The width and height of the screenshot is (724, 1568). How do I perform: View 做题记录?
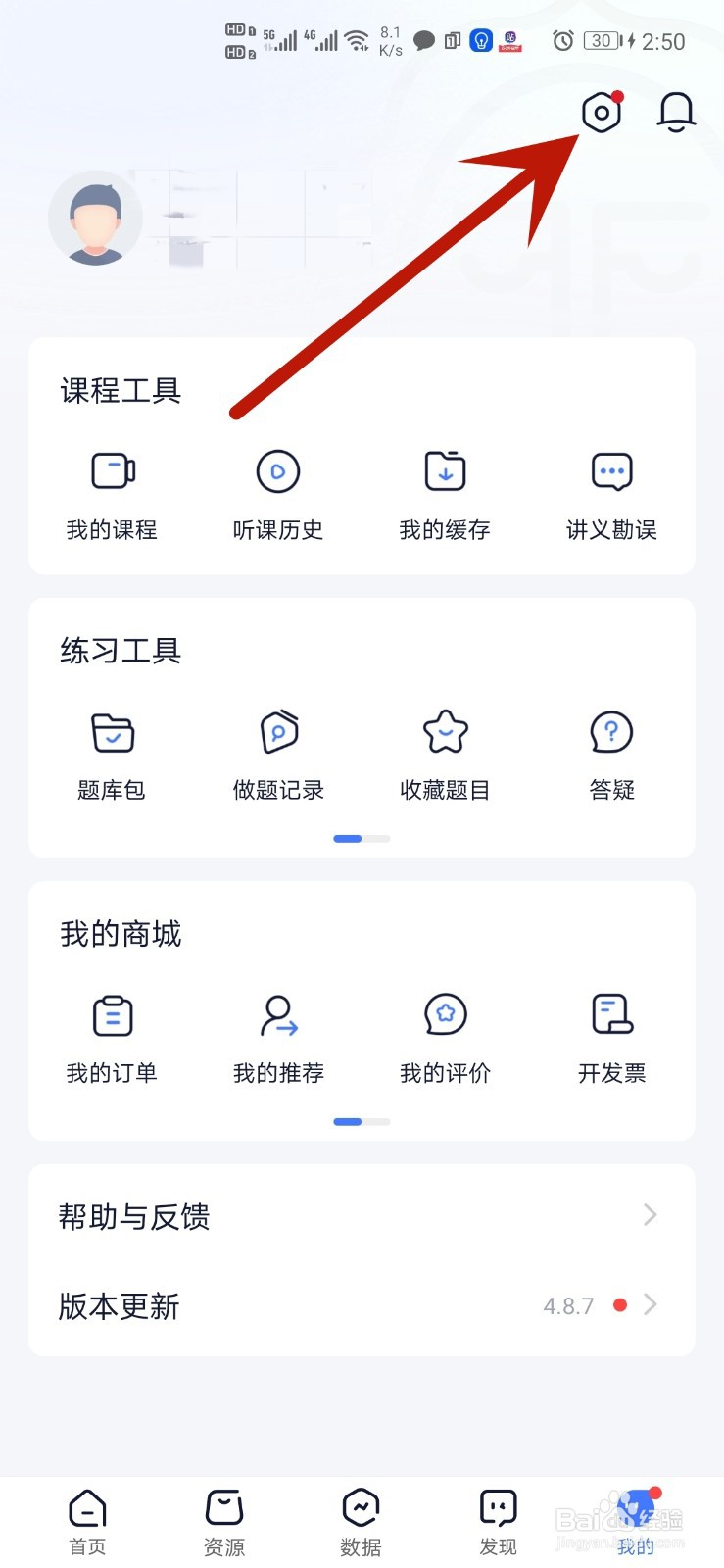click(278, 755)
